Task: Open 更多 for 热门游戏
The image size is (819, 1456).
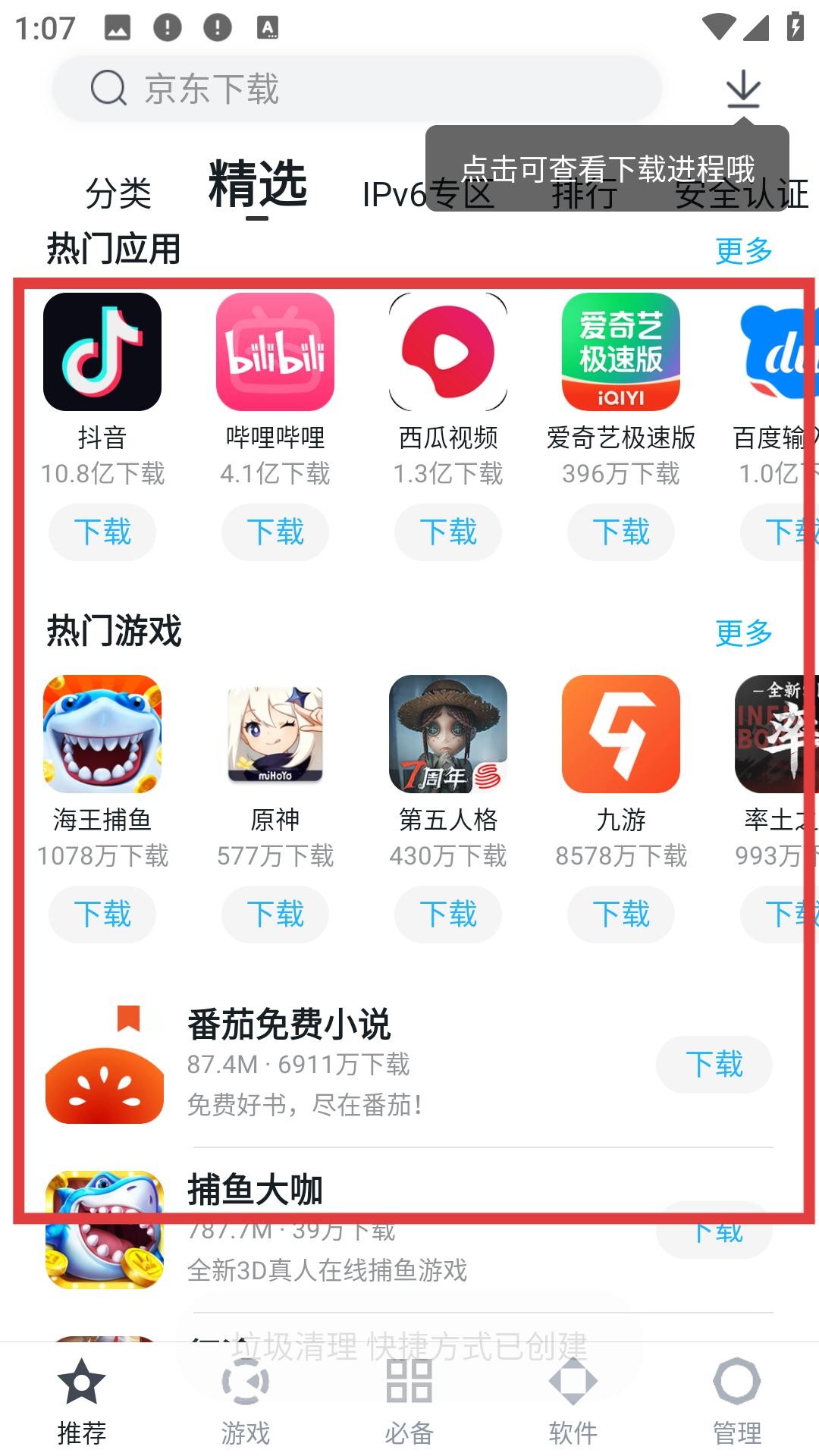Action: tap(743, 632)
